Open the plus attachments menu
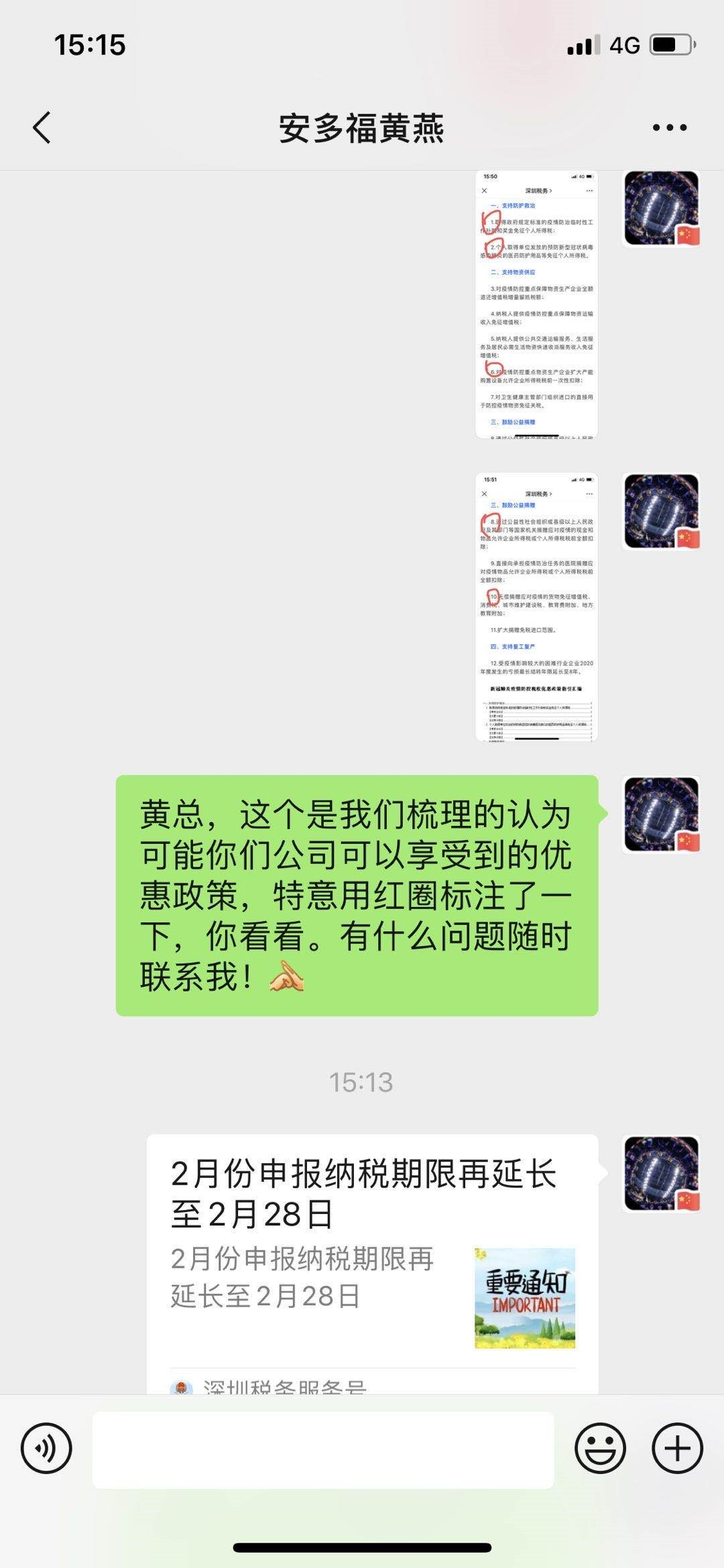 tap(677, 1449)
